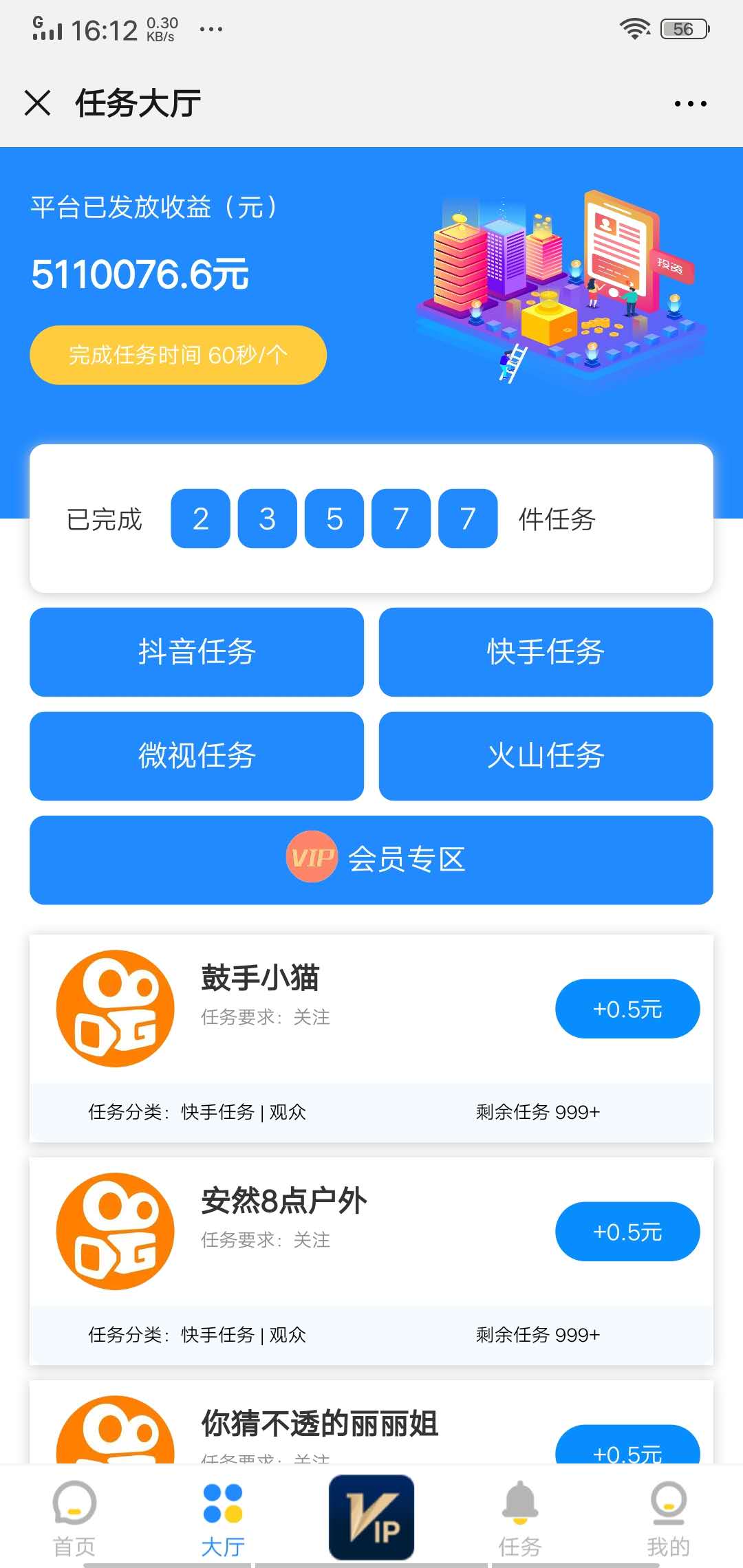Click the Kuaishou icon on 安然8点户外 card
The width and height of the screenshot is (743, 1568).
114,1231
